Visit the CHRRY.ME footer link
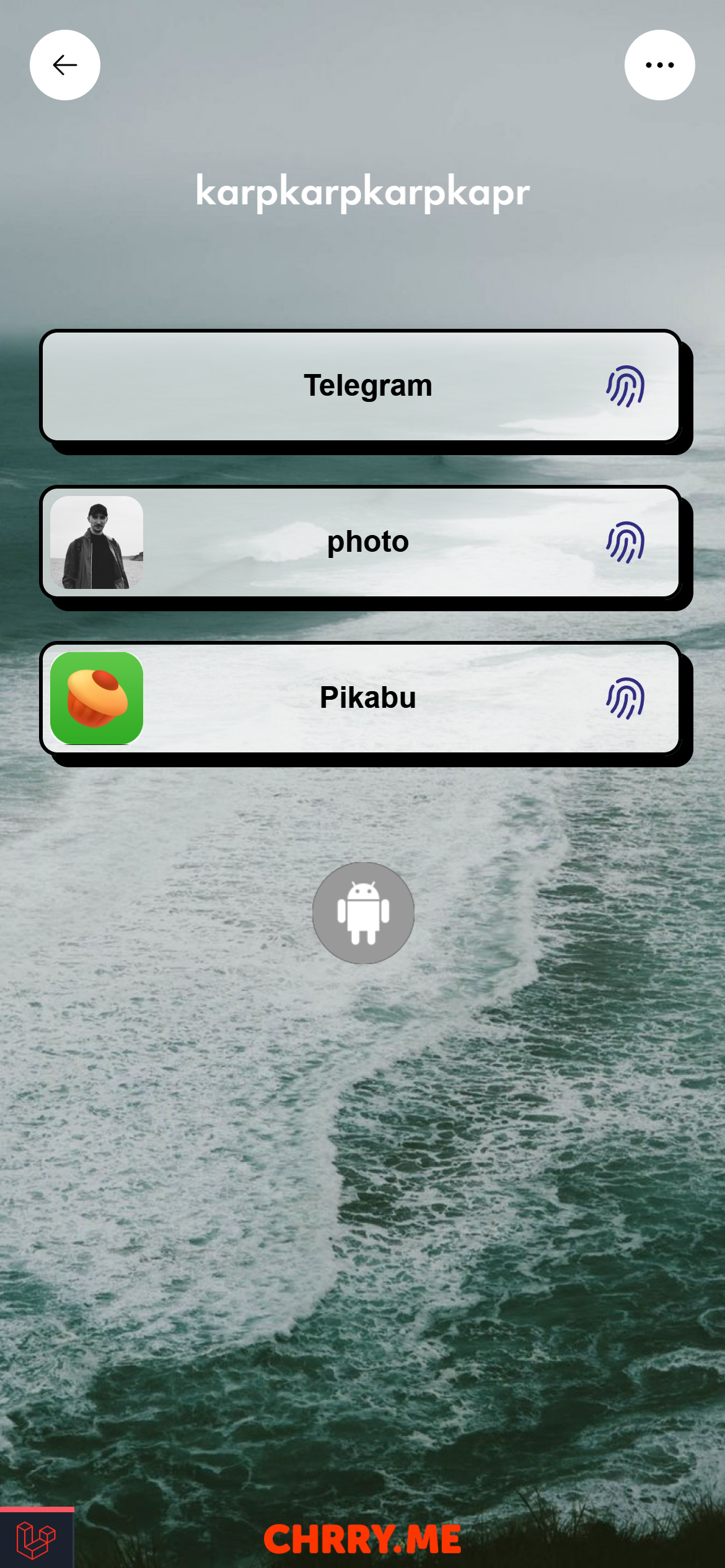The image size is (725, 1568). click(362, 1540)
